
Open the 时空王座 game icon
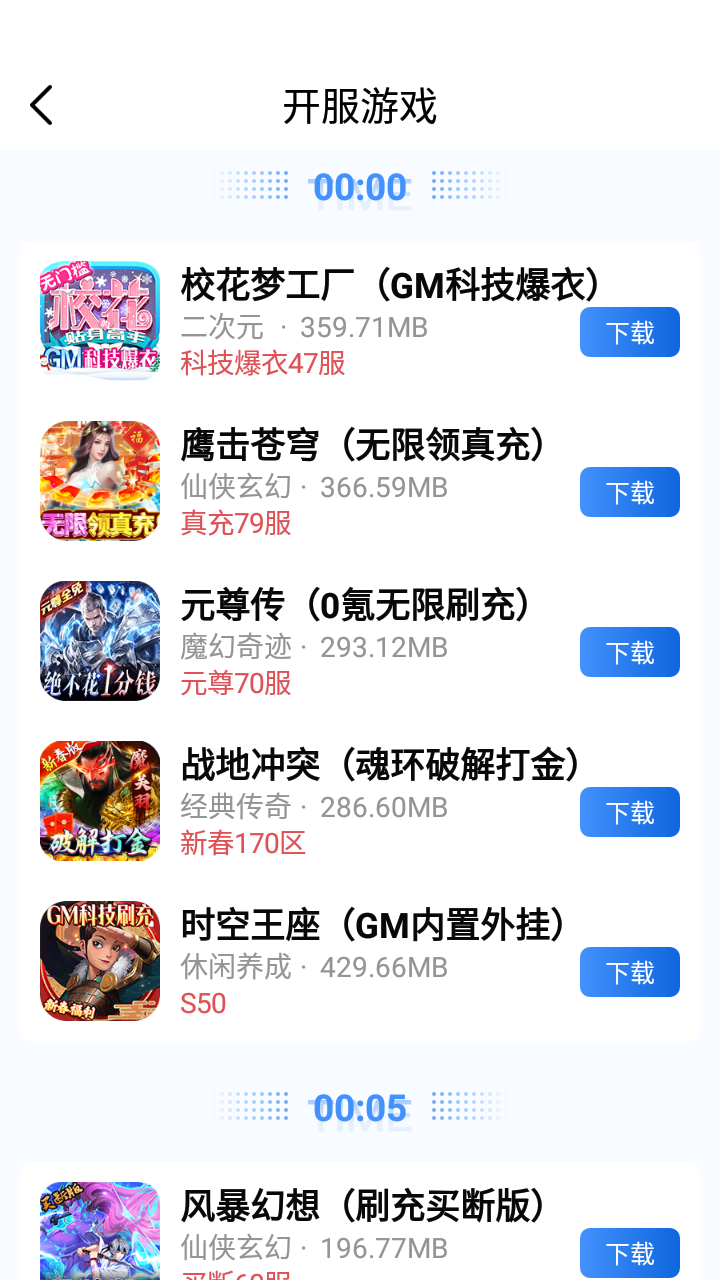pyautogui.click(x=100, y=961)
